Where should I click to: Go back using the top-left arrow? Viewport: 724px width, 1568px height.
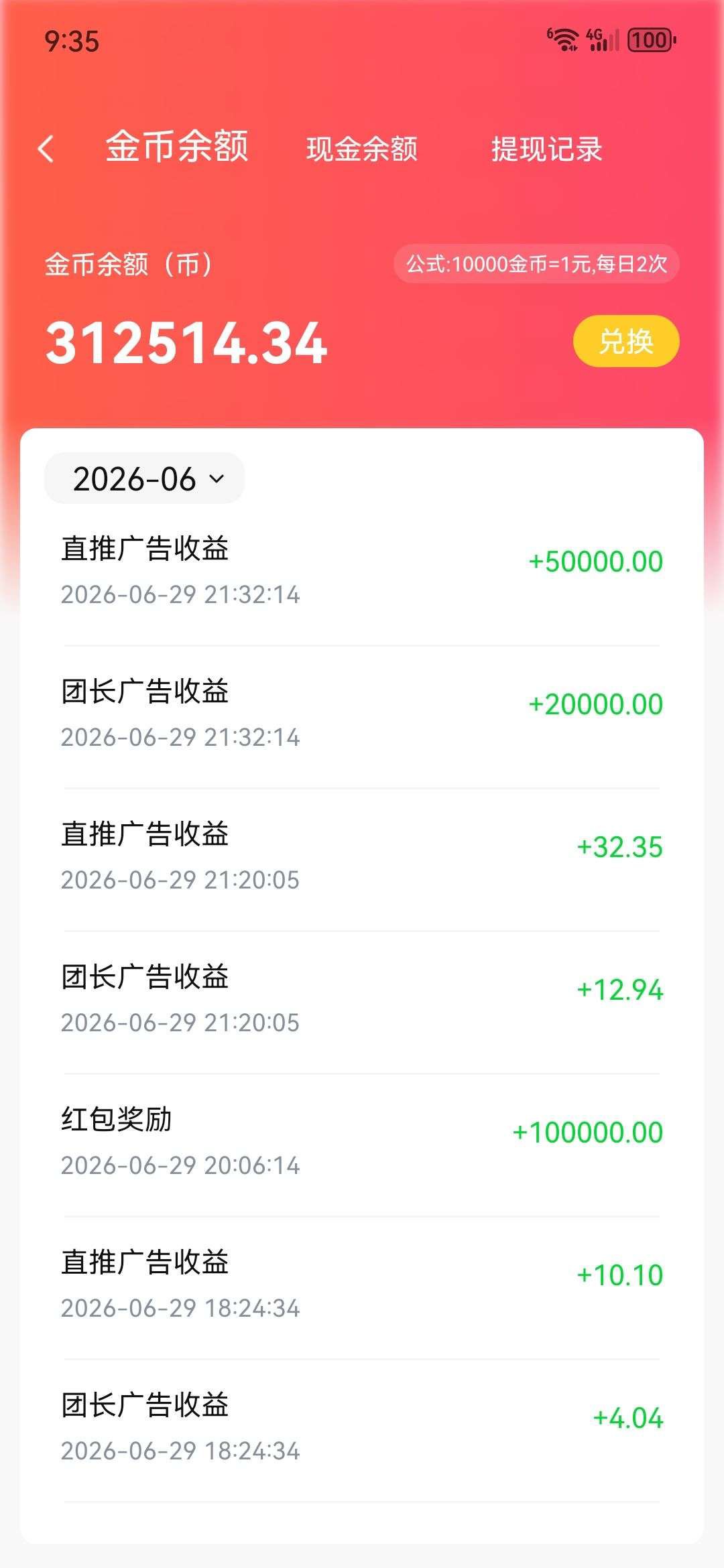tap(46, 148)
